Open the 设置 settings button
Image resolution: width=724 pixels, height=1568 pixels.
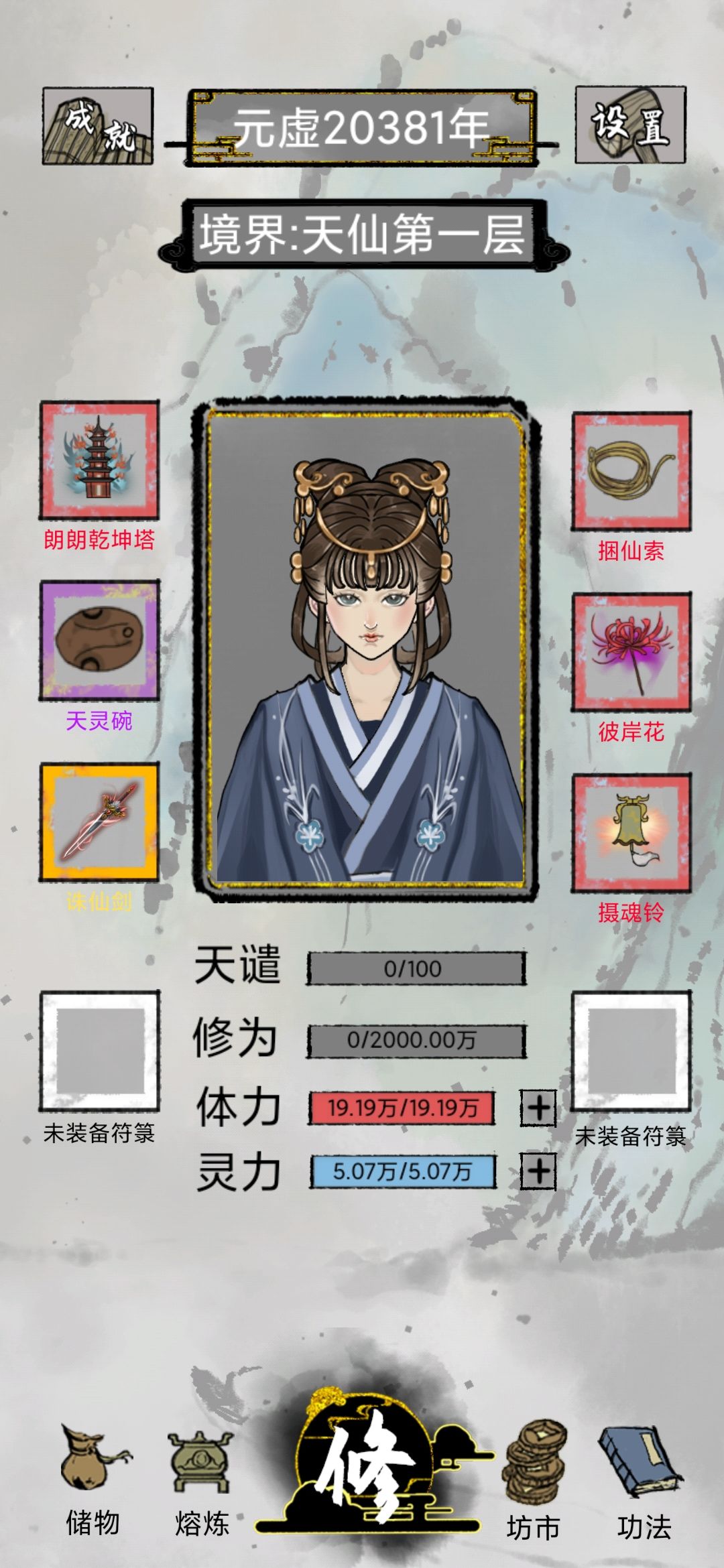[x=630, y=125]
